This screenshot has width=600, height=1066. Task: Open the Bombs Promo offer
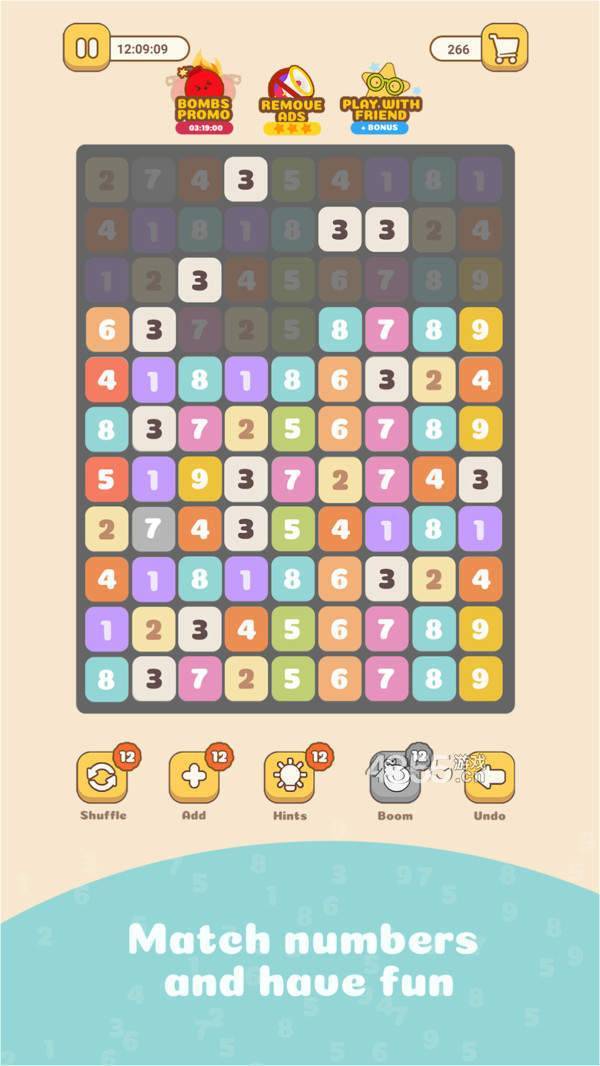203,98
